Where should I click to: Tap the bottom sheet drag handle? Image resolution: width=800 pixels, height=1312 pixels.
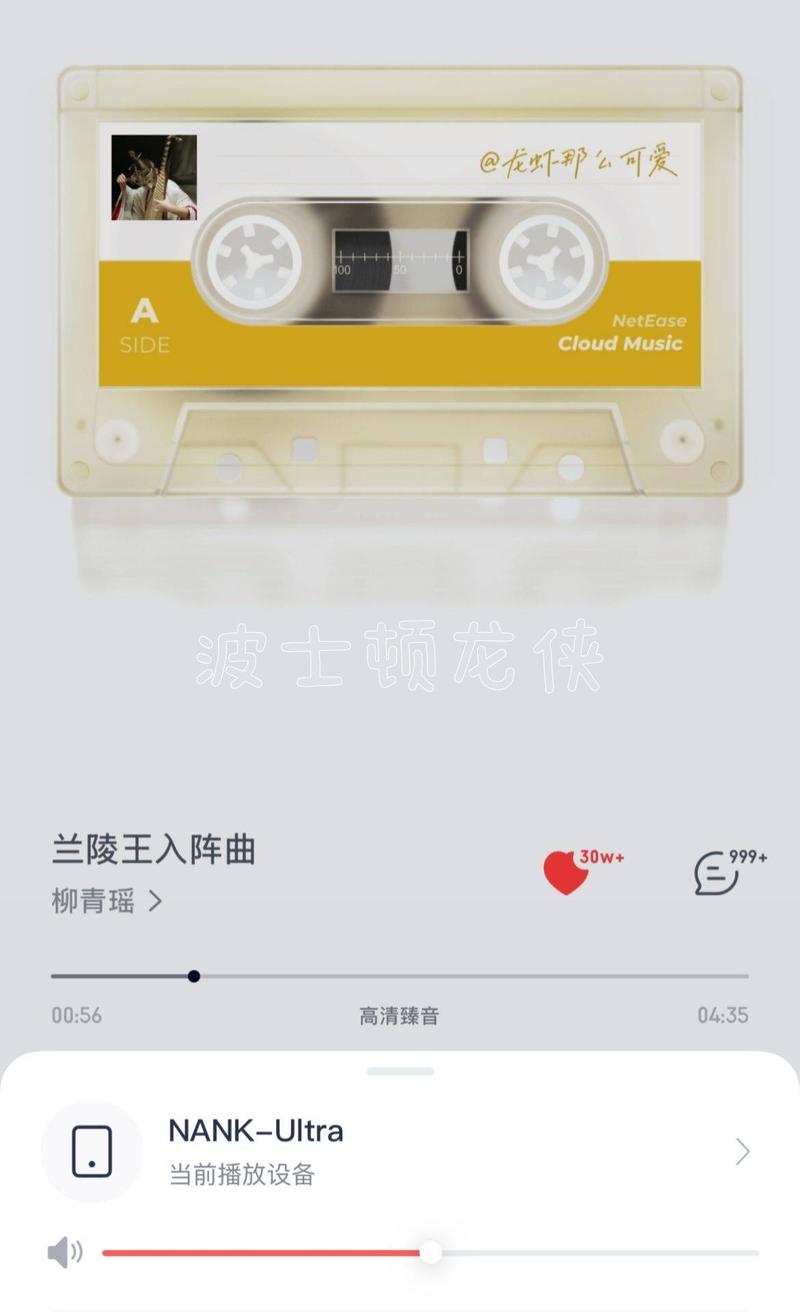pyautogui.click(x=400, y=1071)
